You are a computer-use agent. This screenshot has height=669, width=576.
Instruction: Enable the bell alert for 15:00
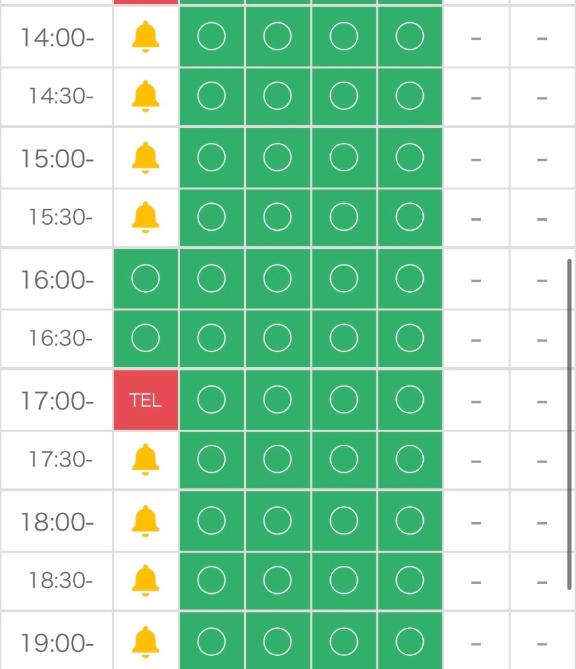[x=145, y=158]
